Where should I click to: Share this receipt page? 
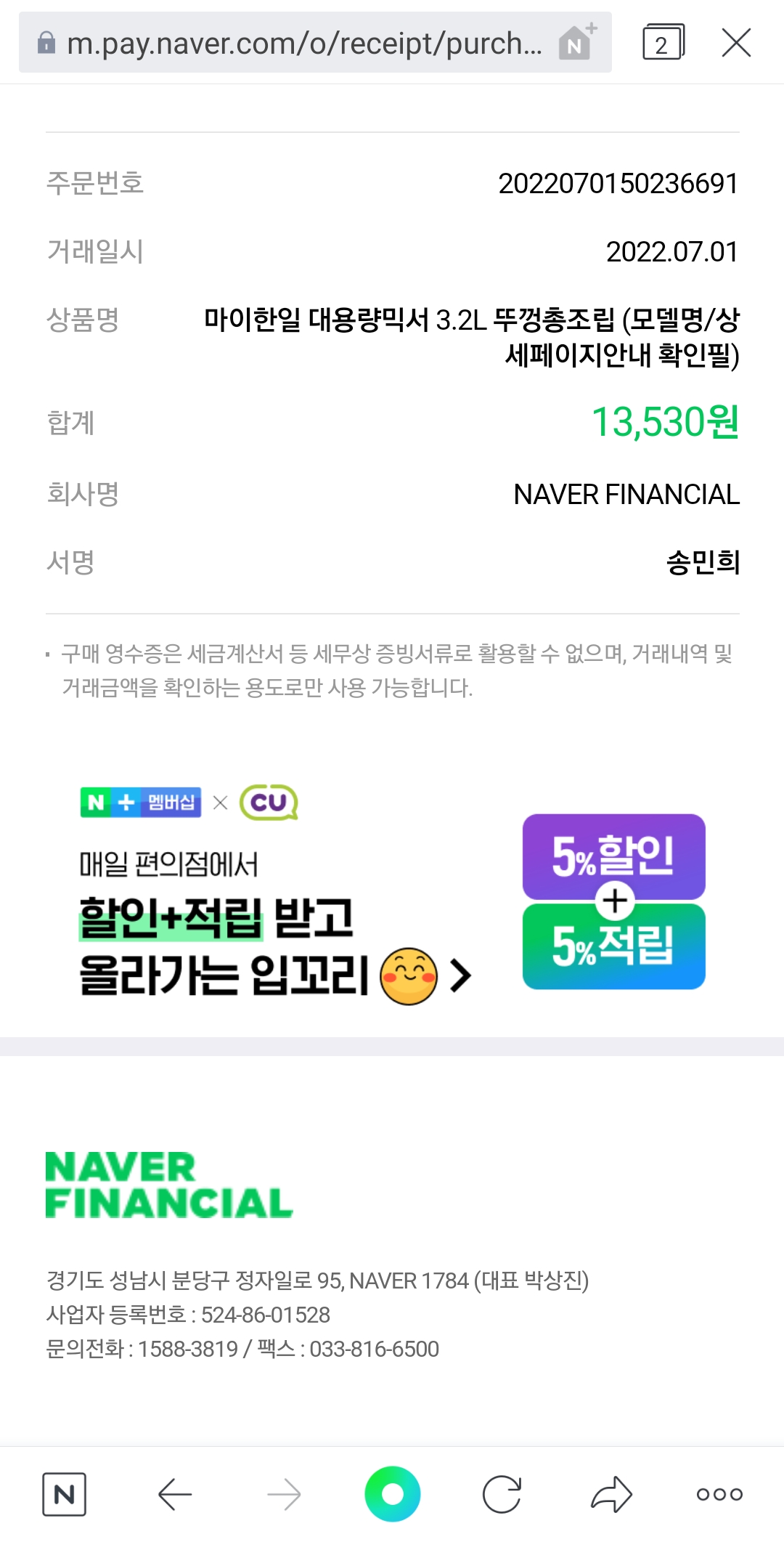(611, 1494)
